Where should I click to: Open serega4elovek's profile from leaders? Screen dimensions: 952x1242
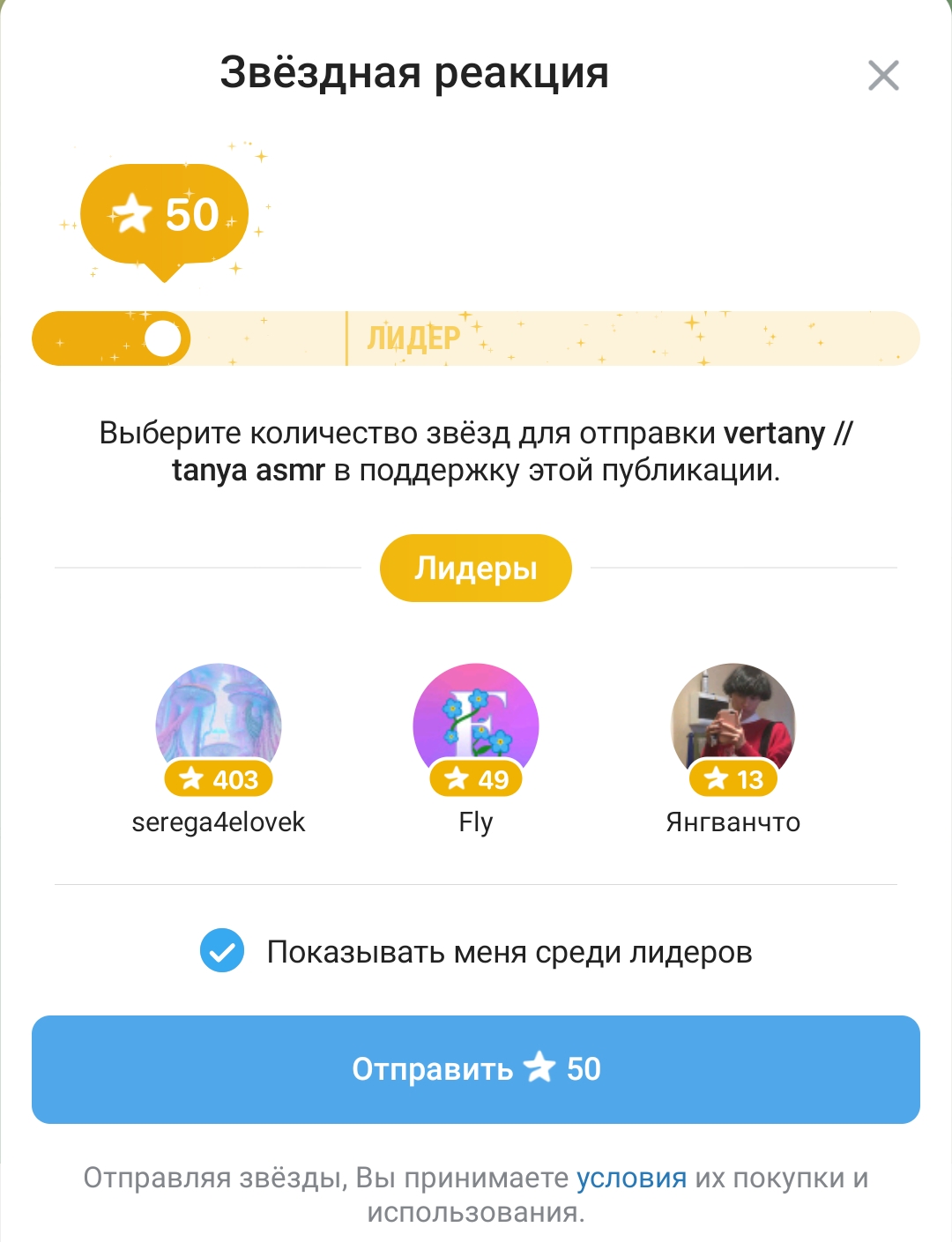click(x=219, y=726)
